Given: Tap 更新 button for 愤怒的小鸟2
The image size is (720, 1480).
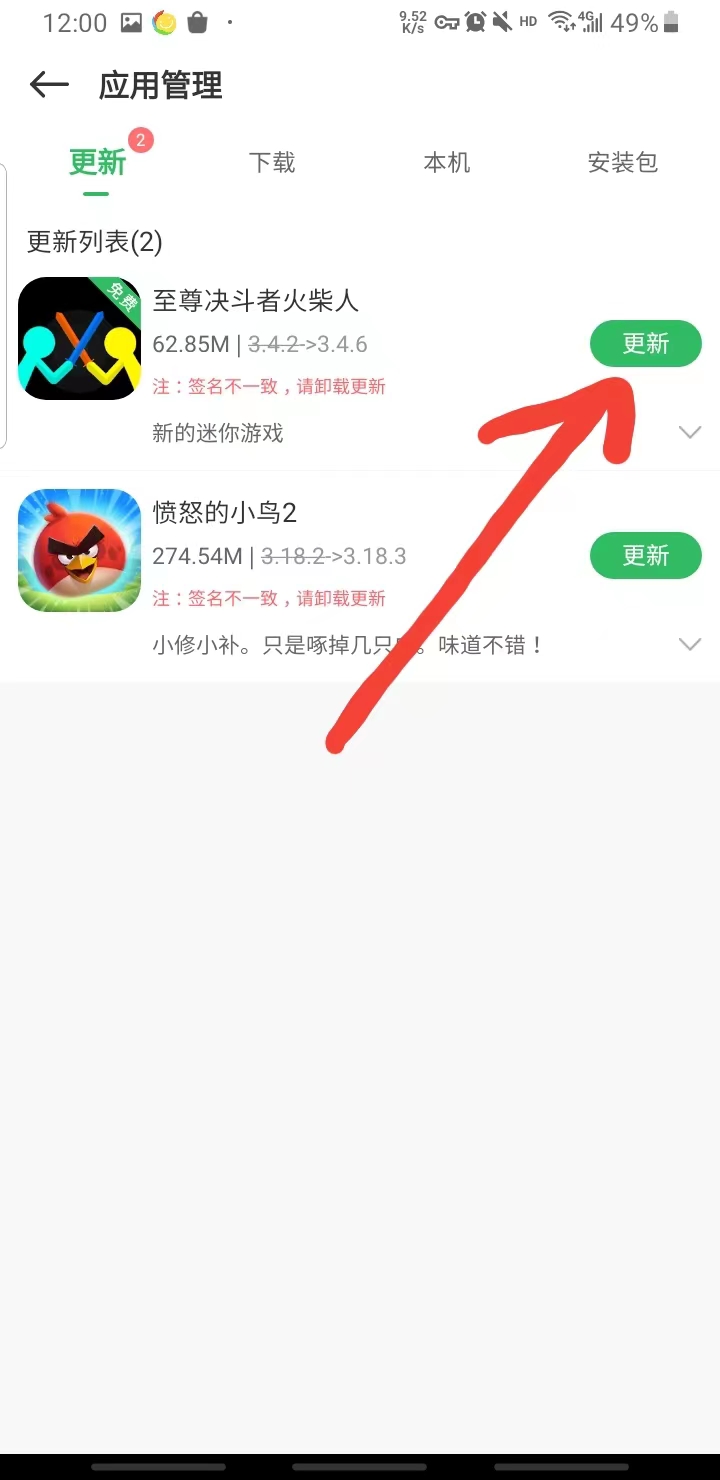Looking at the screenshot, I should pyautogui.click(x=645, y=555).
